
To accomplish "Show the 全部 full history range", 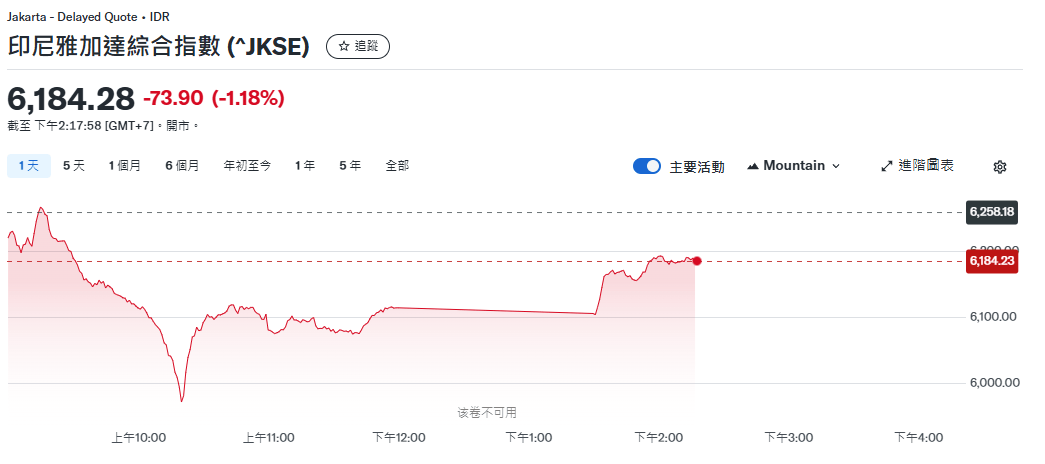I will tap(397, 166).
